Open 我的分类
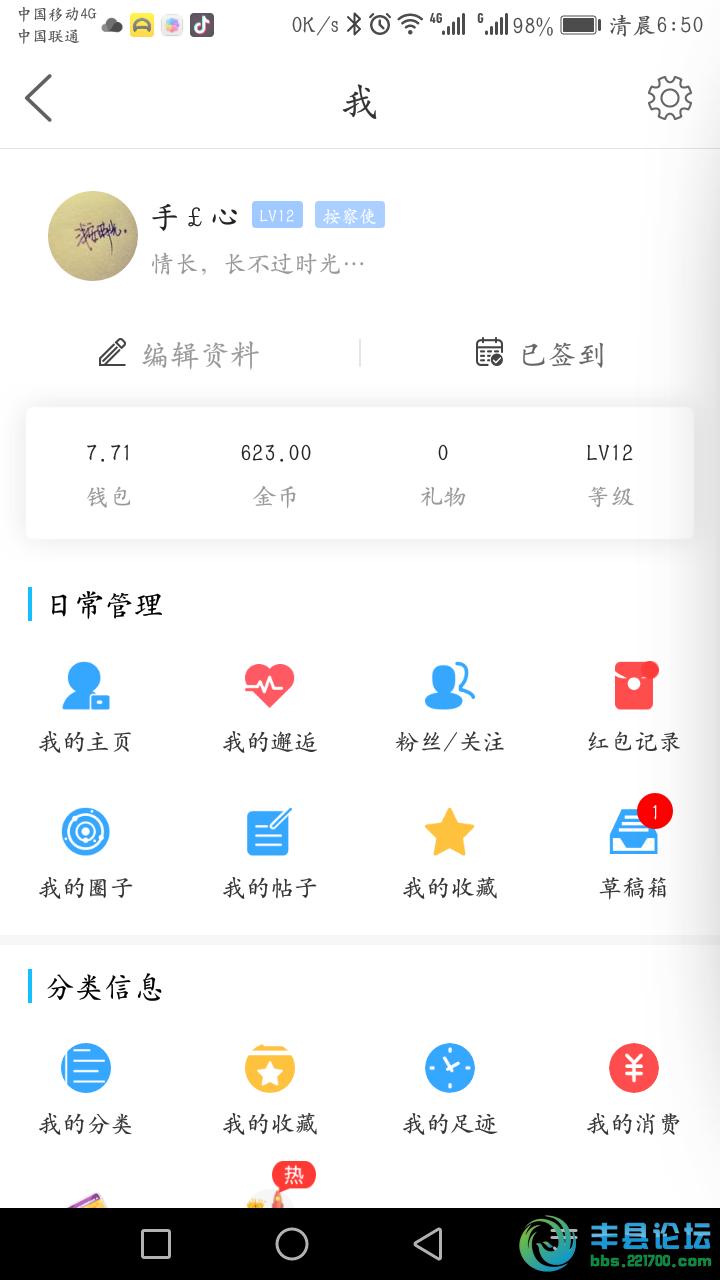Viewport: 720px width, 1280px height. 86,1088
